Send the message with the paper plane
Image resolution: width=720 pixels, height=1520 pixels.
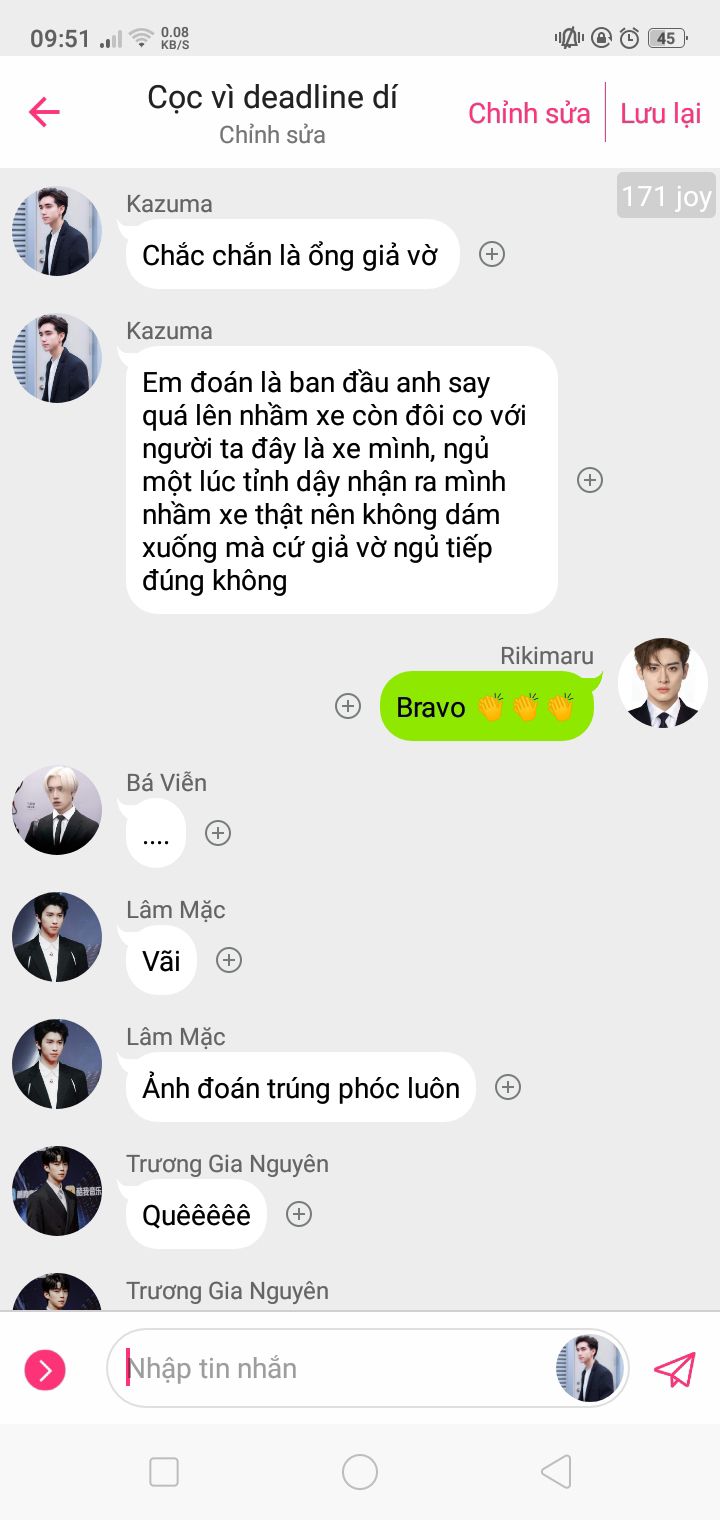(674, 1369)
